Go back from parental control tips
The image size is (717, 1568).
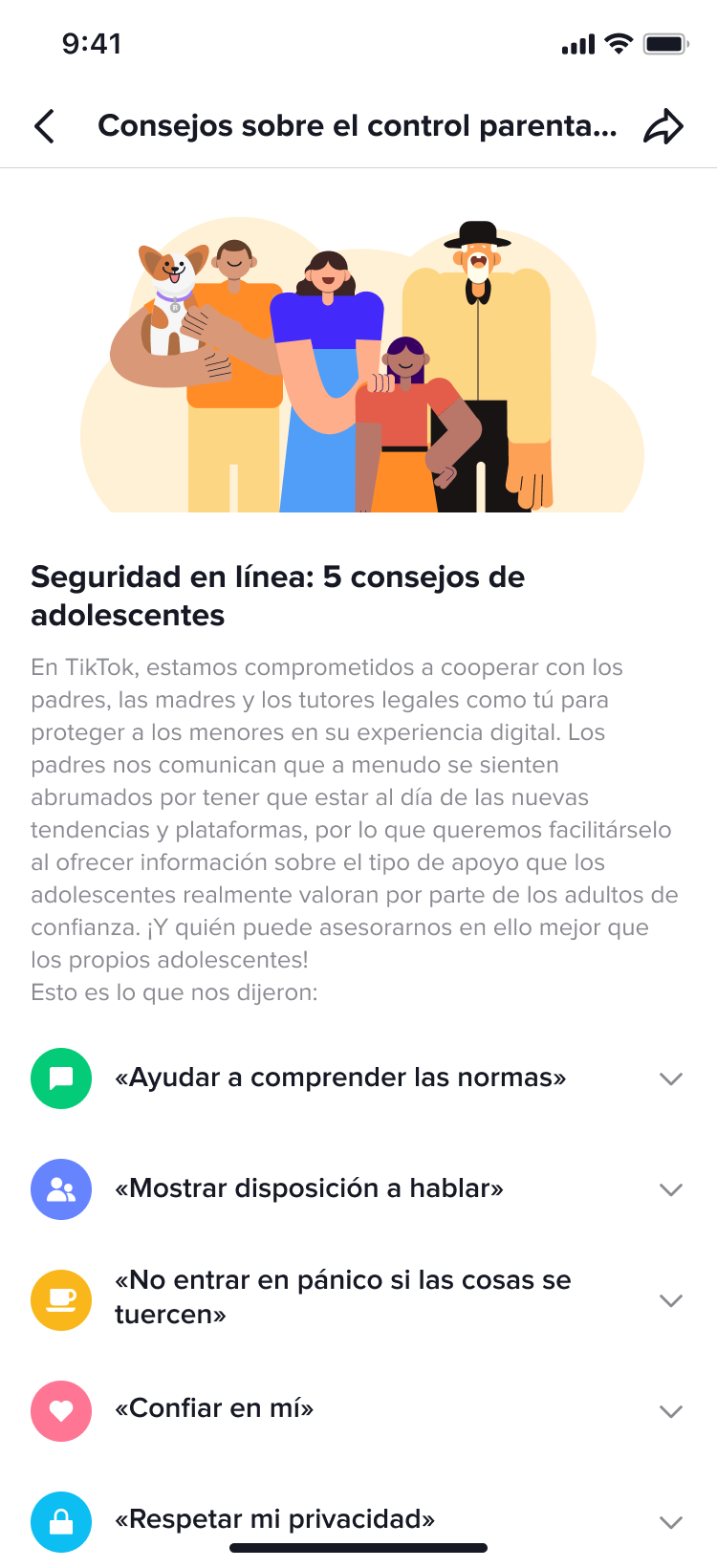(x=45, y=126)
